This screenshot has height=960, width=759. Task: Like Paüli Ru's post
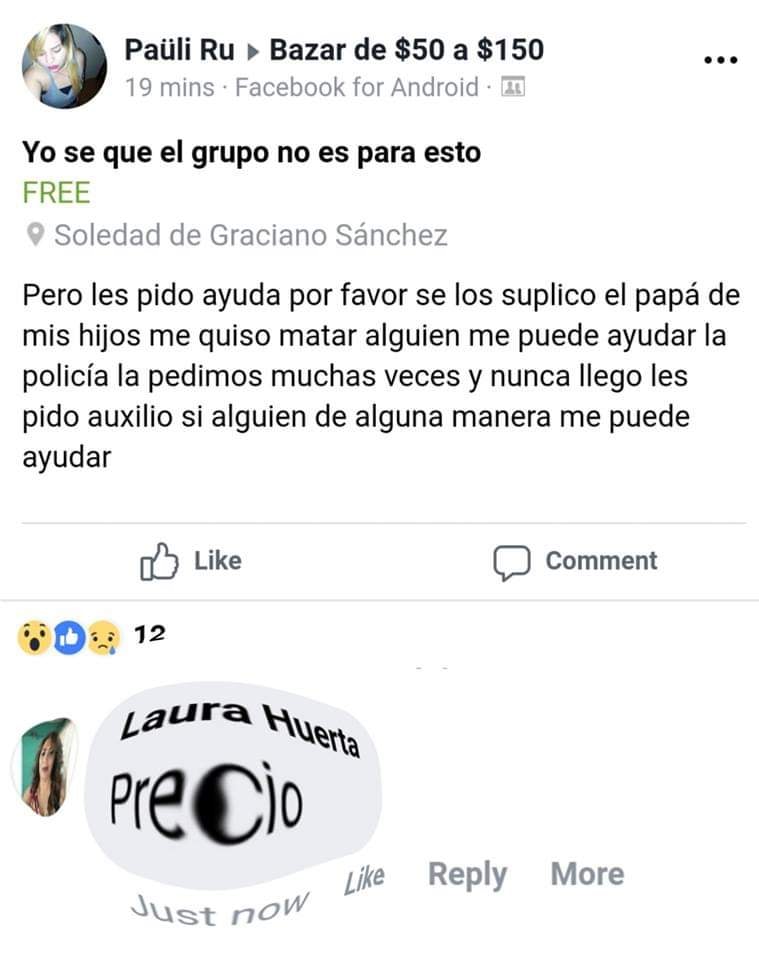tap(191, 561)
